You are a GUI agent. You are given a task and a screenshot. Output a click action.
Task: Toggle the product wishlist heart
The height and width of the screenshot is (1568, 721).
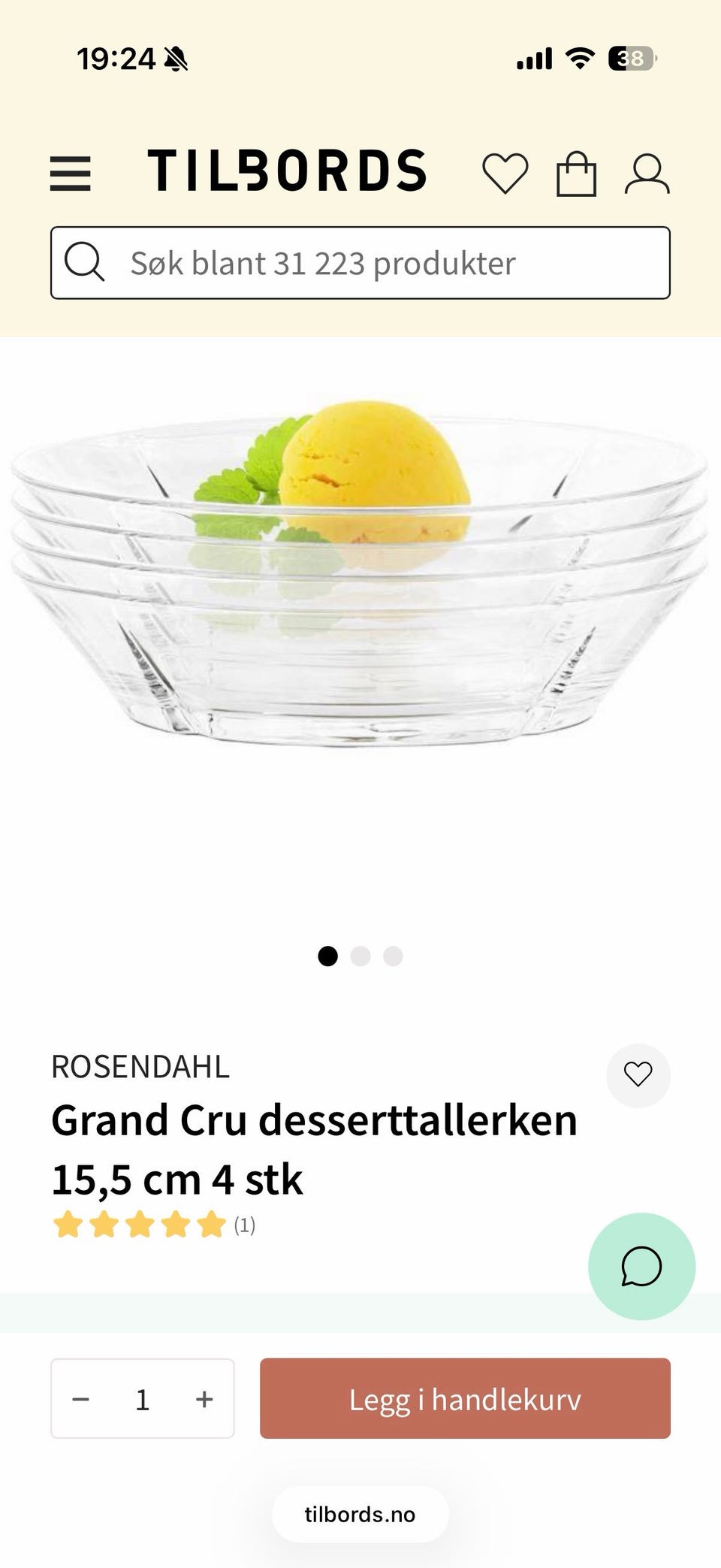coord(638,1075)
